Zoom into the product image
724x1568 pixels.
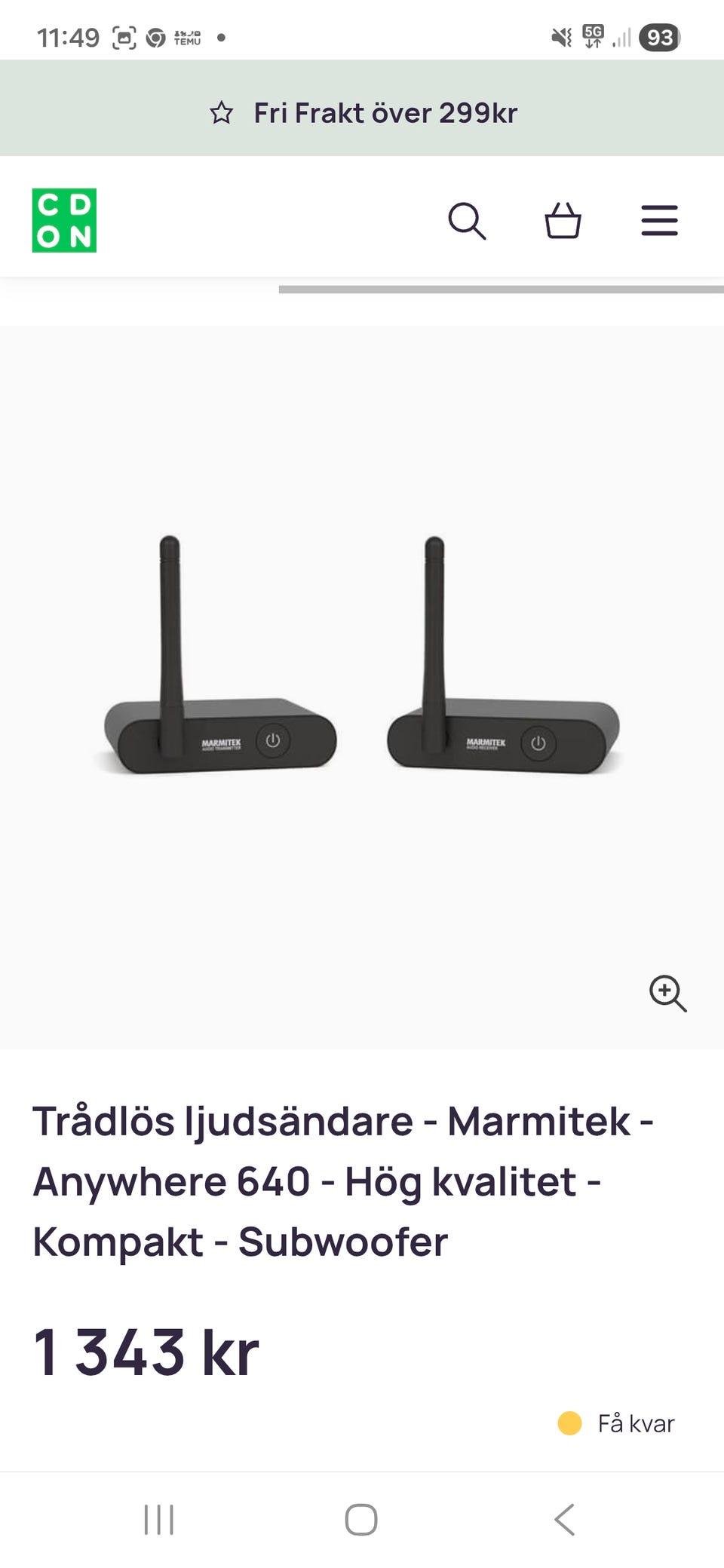[x=667, y=993]
